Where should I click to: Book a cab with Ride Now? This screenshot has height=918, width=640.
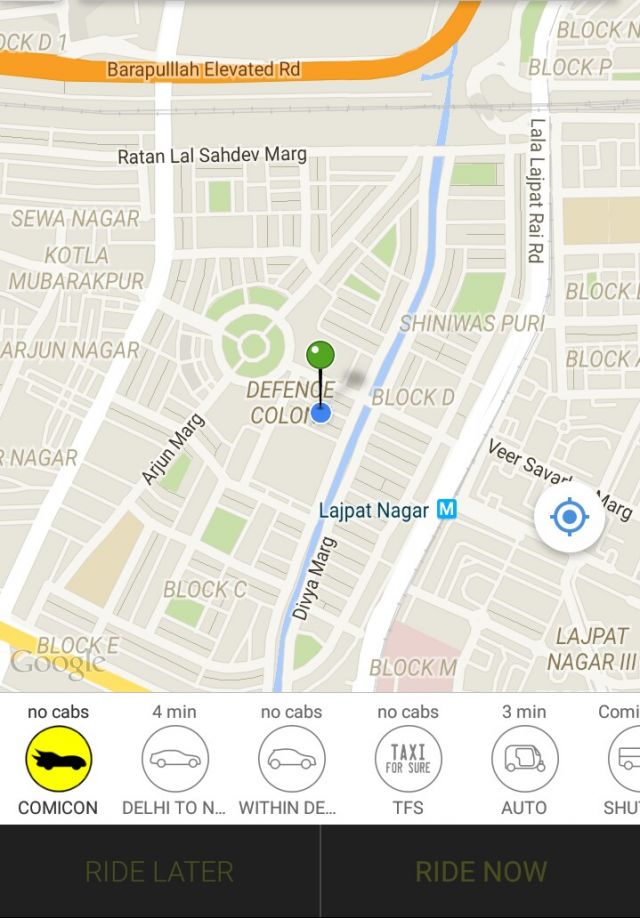[481, 871]
